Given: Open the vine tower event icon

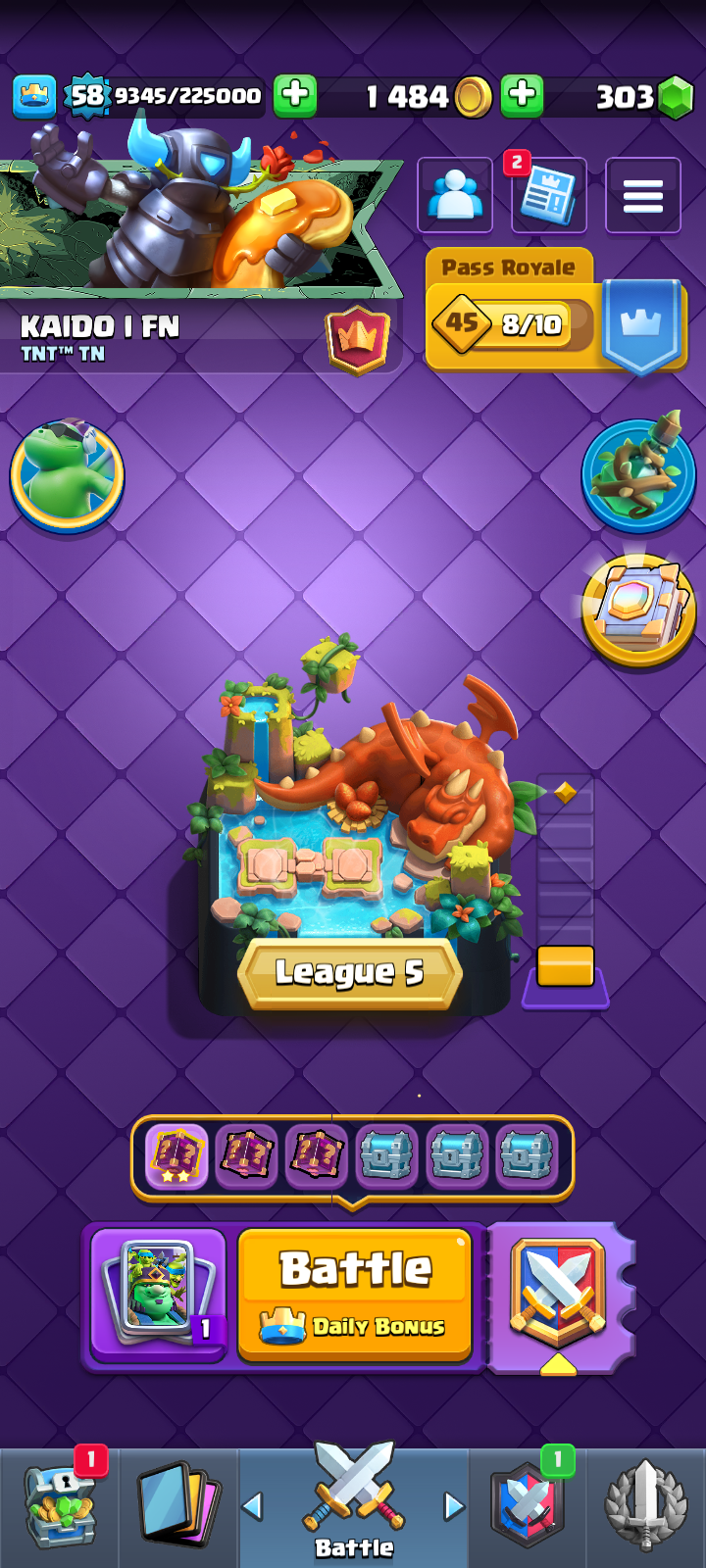Looking at the screenshot, I should click(x=638, y=475).
